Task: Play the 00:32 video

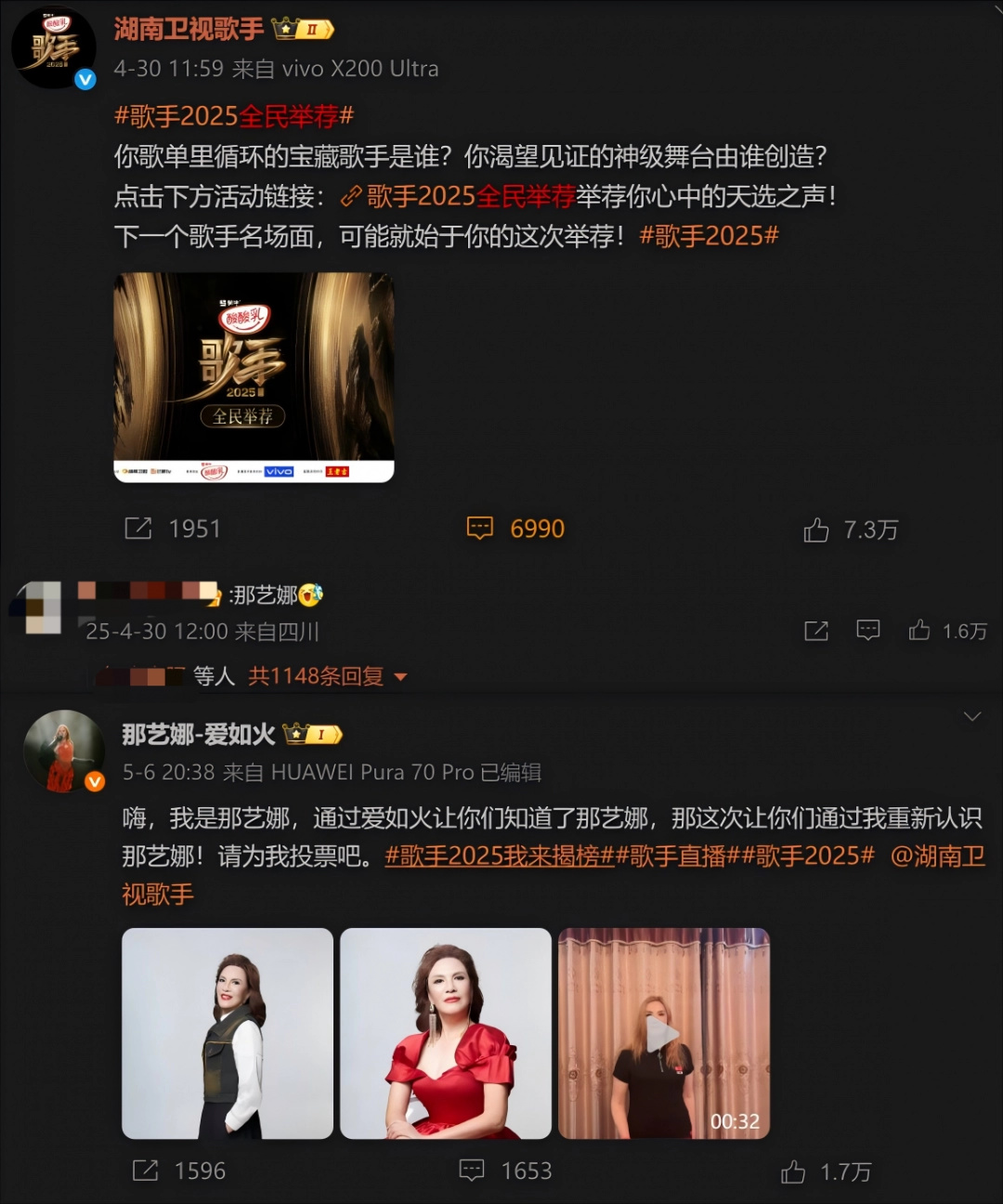Action: coord(663,1033)
